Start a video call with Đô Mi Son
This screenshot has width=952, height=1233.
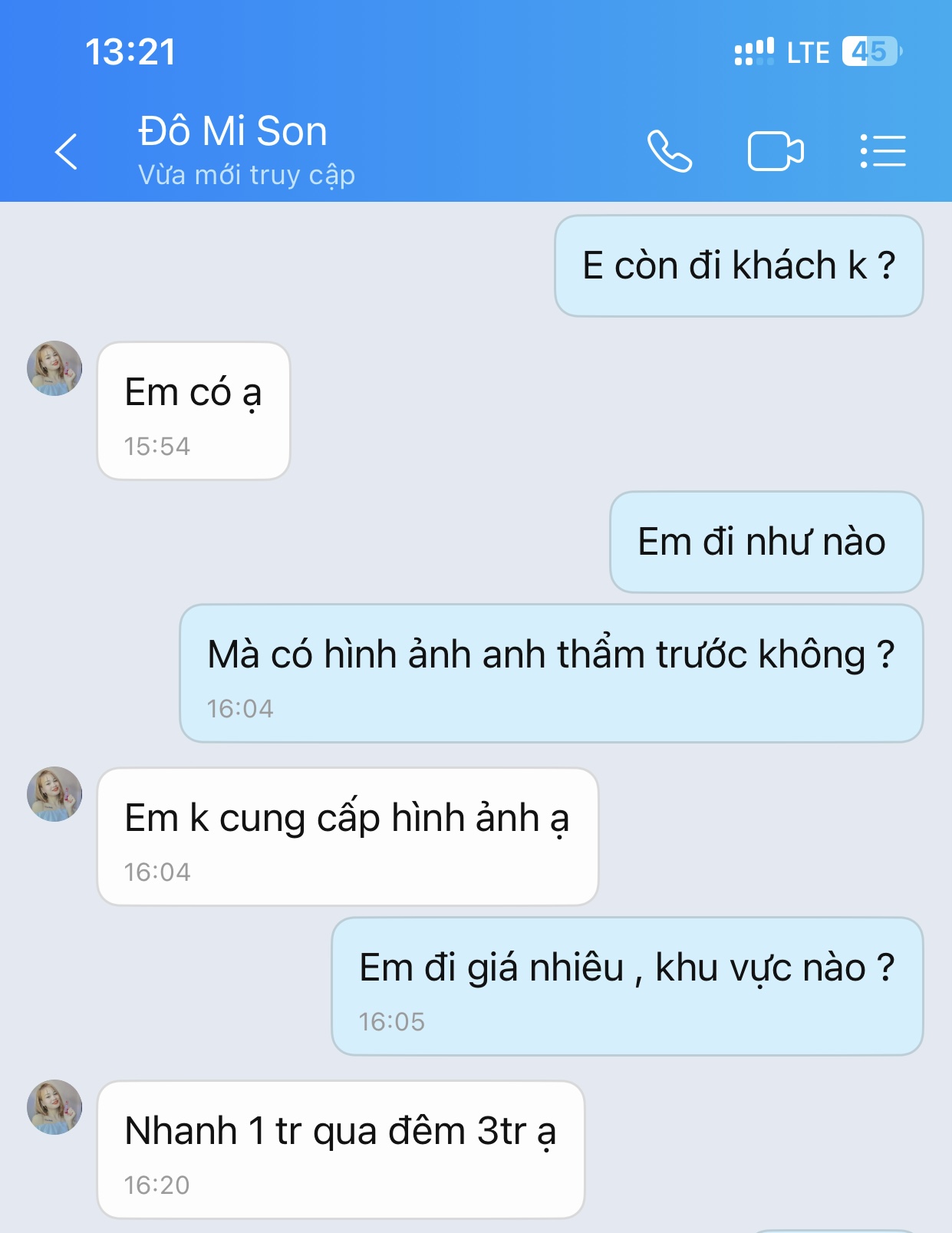pyautogui.click(x=775, y=151)
